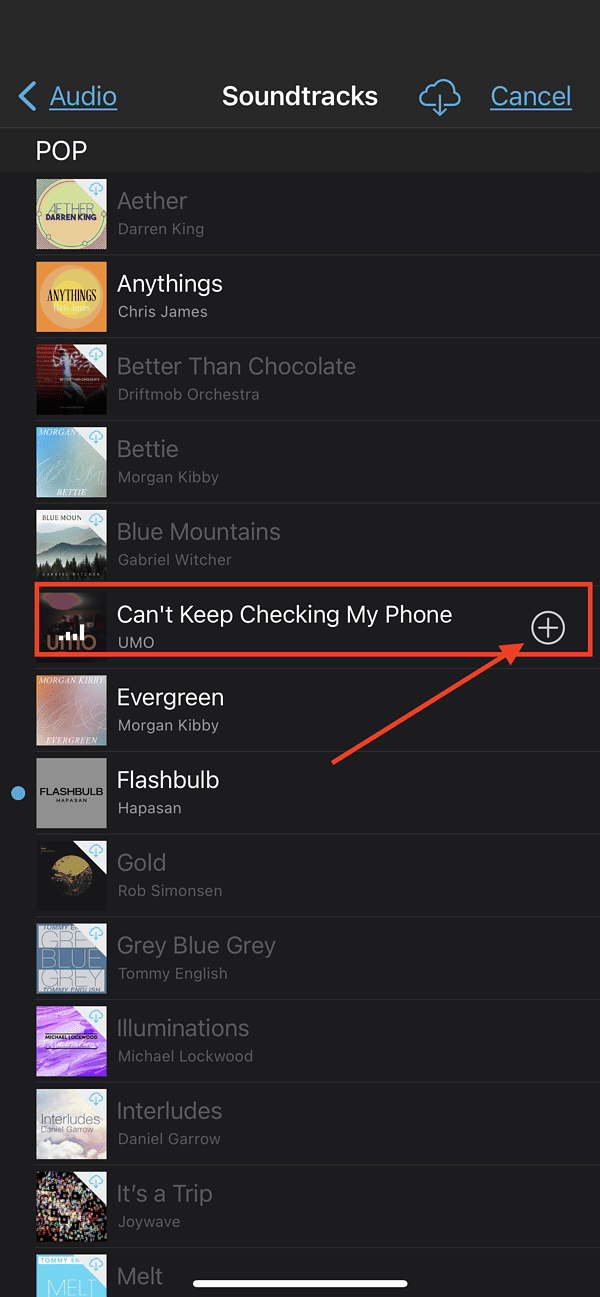
Task: Add Can't Keep Checking My Phone with plus
Action: point(548,628)
